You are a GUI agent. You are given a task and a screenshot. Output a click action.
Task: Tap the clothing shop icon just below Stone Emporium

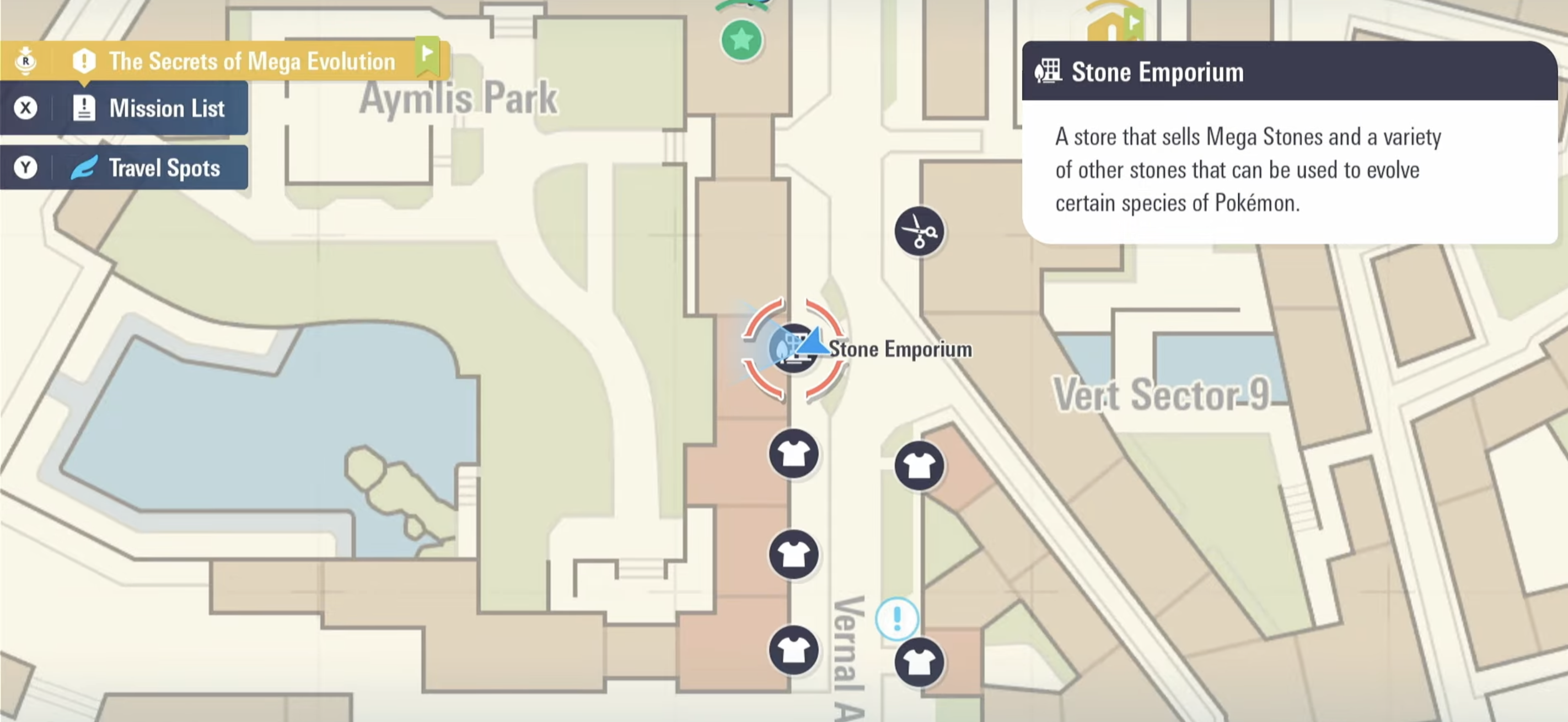(x=792, y=454)
